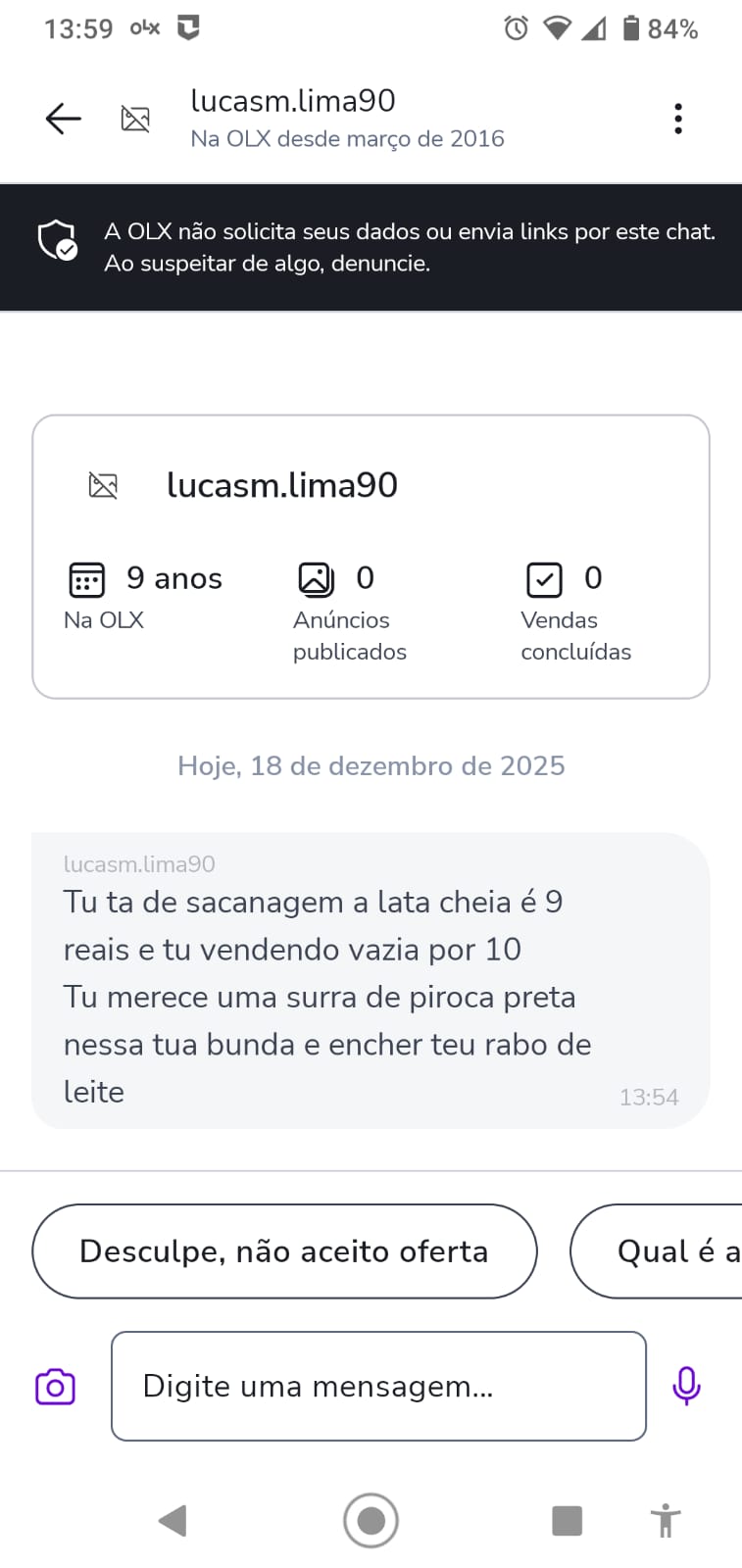Open the three-dot overflow menu
Screen dimensions: 742x1568
[677, 119]
